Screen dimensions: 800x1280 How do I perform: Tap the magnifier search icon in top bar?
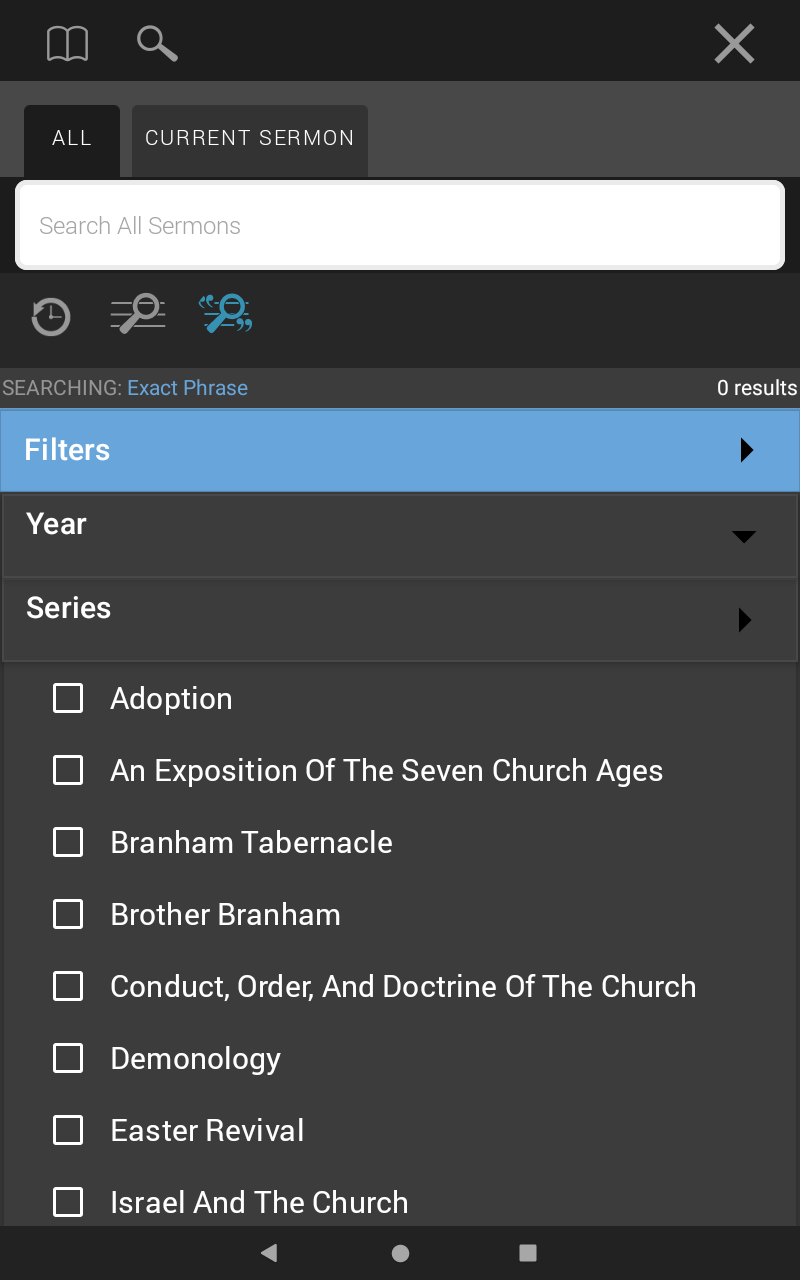tap(157, 44)
